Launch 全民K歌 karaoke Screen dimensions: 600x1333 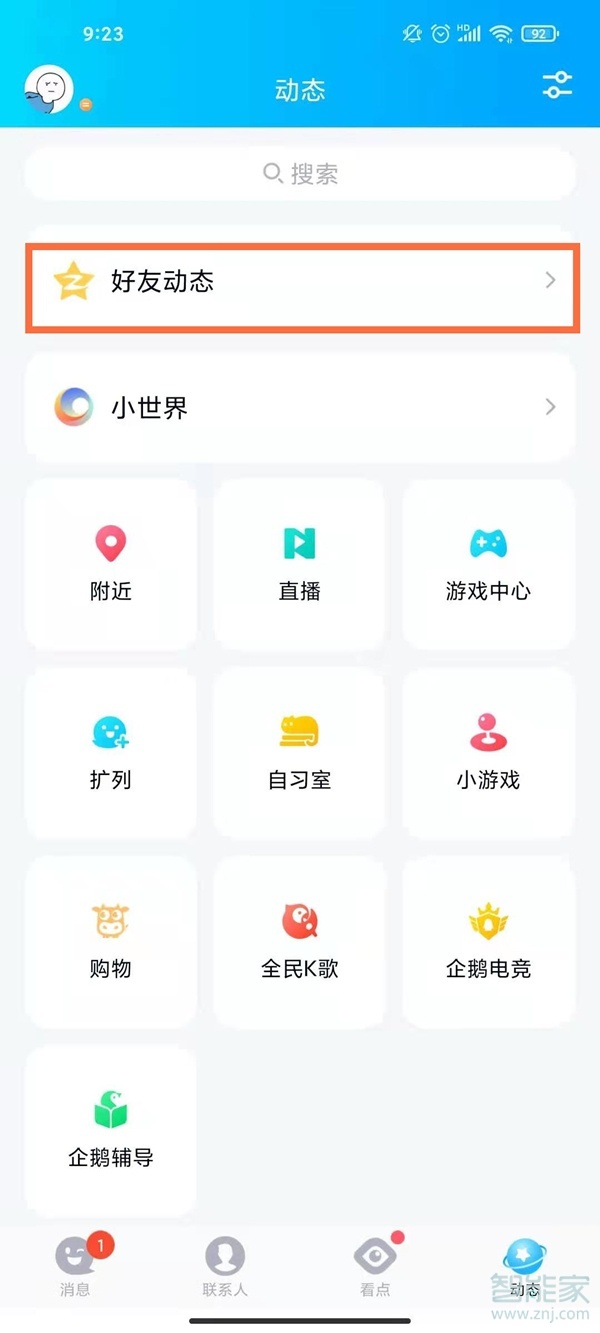(x=299, y=942)
